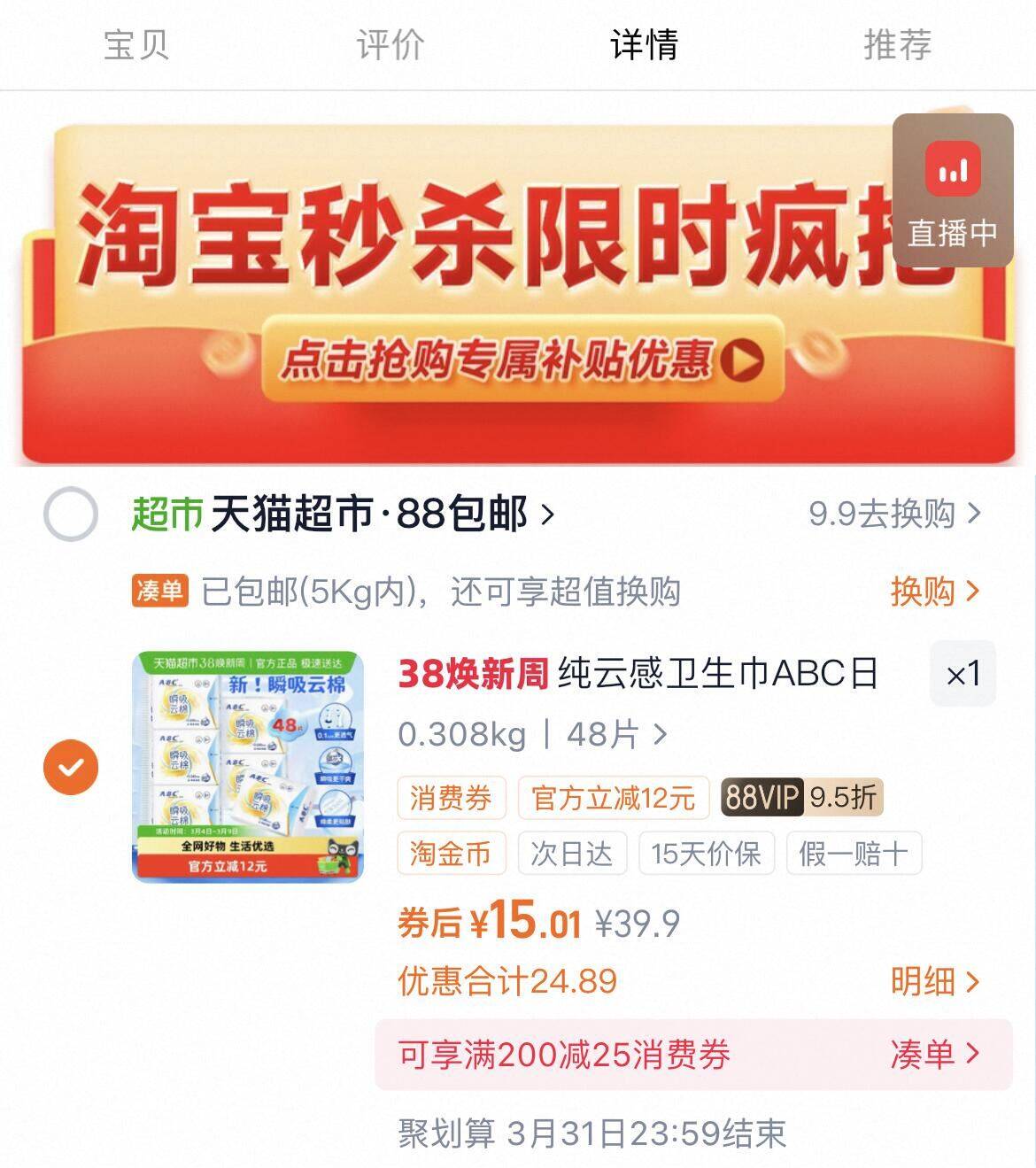View 明细 discount breakdown
Screen dimensions: 1036x1168
click(x=935, y=981)
